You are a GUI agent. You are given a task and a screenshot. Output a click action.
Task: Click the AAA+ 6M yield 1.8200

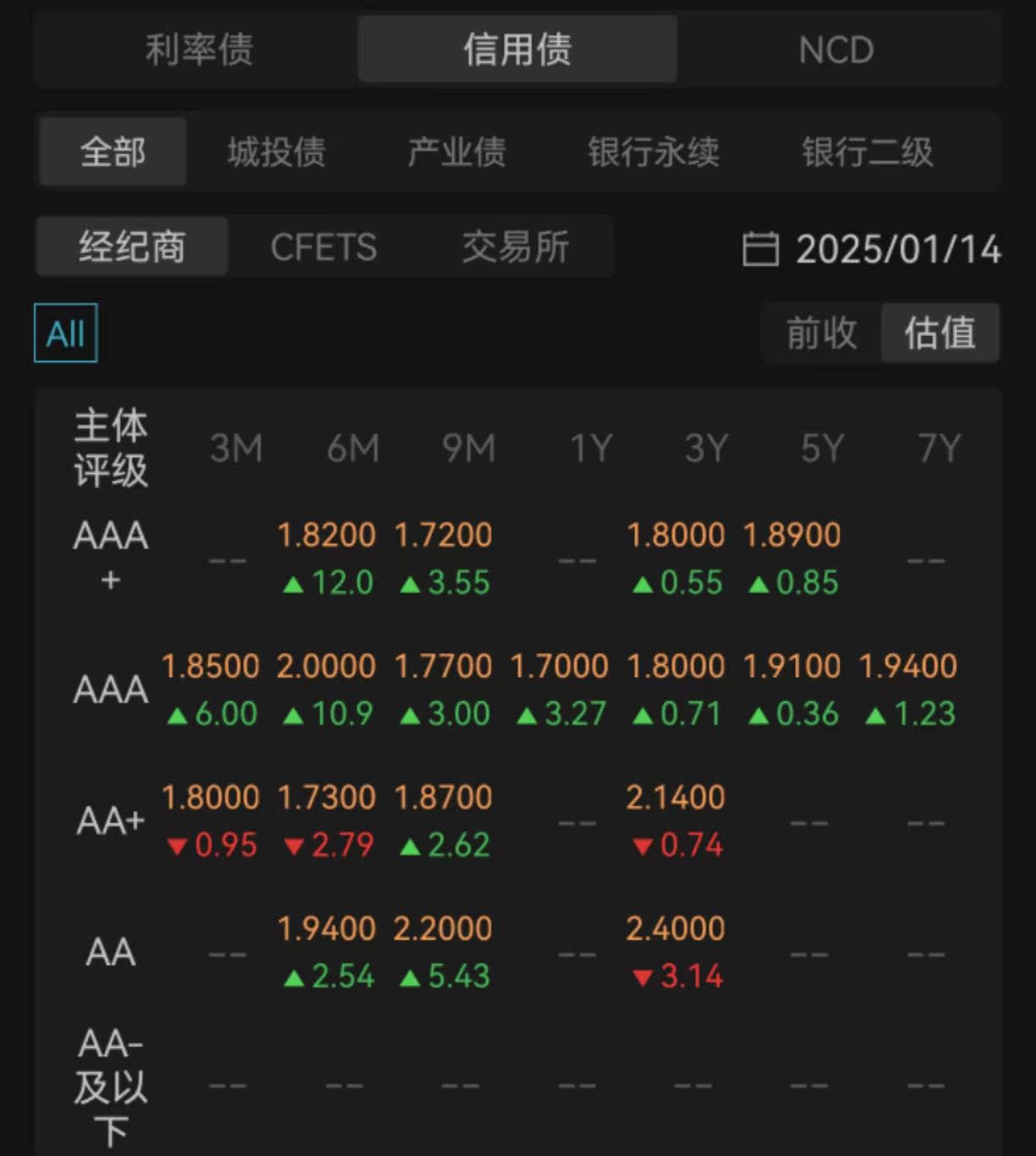[327, 534]
